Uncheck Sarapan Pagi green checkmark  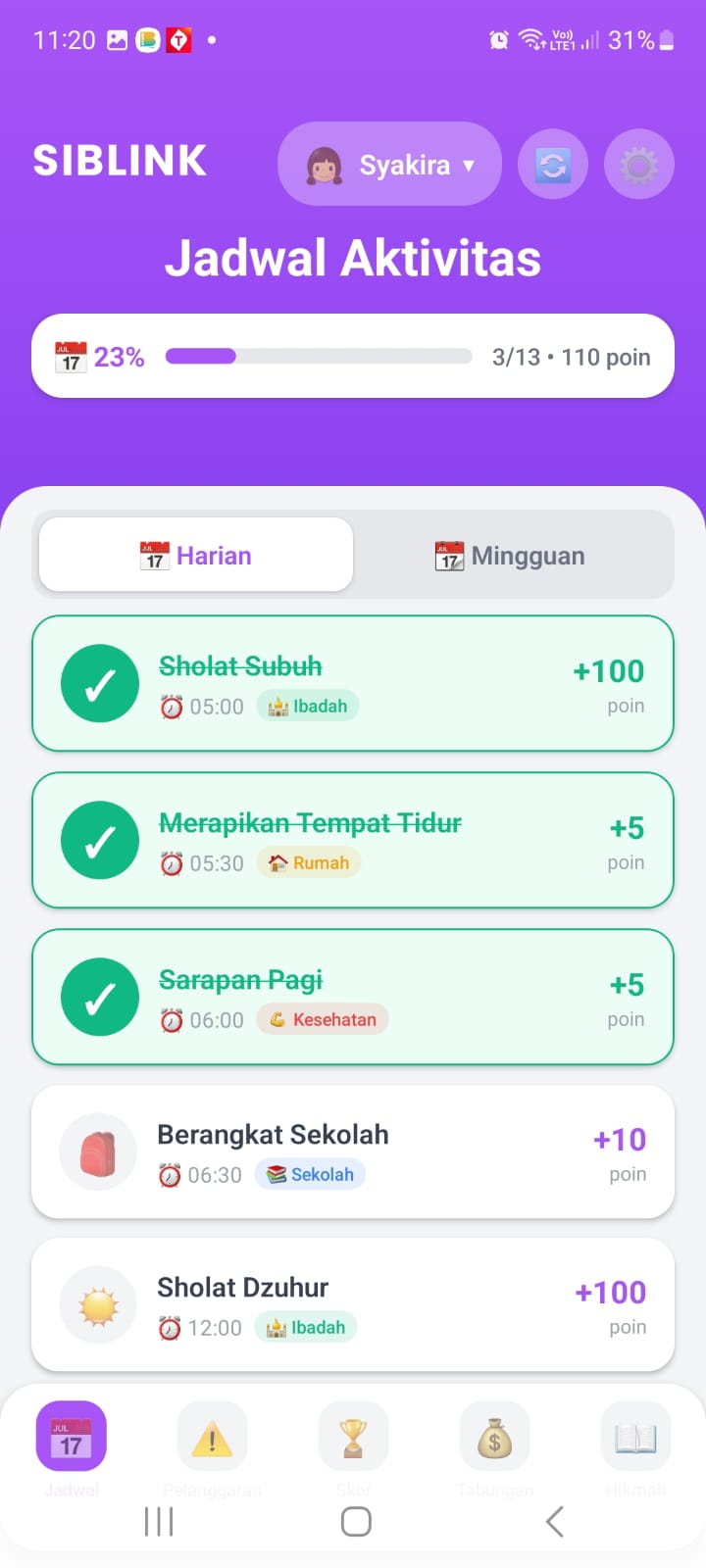point(99,997)
